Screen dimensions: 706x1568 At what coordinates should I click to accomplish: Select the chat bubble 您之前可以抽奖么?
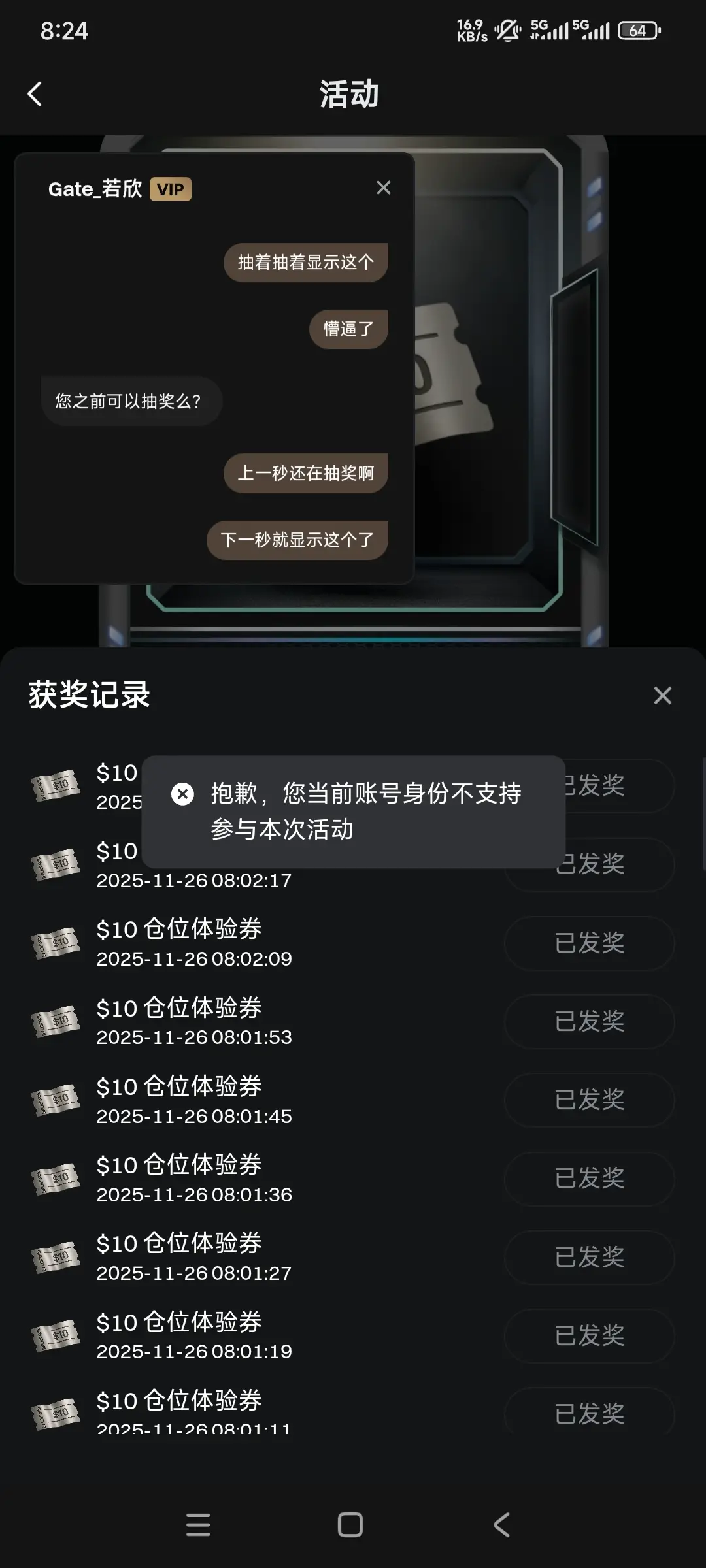[131, 401]
